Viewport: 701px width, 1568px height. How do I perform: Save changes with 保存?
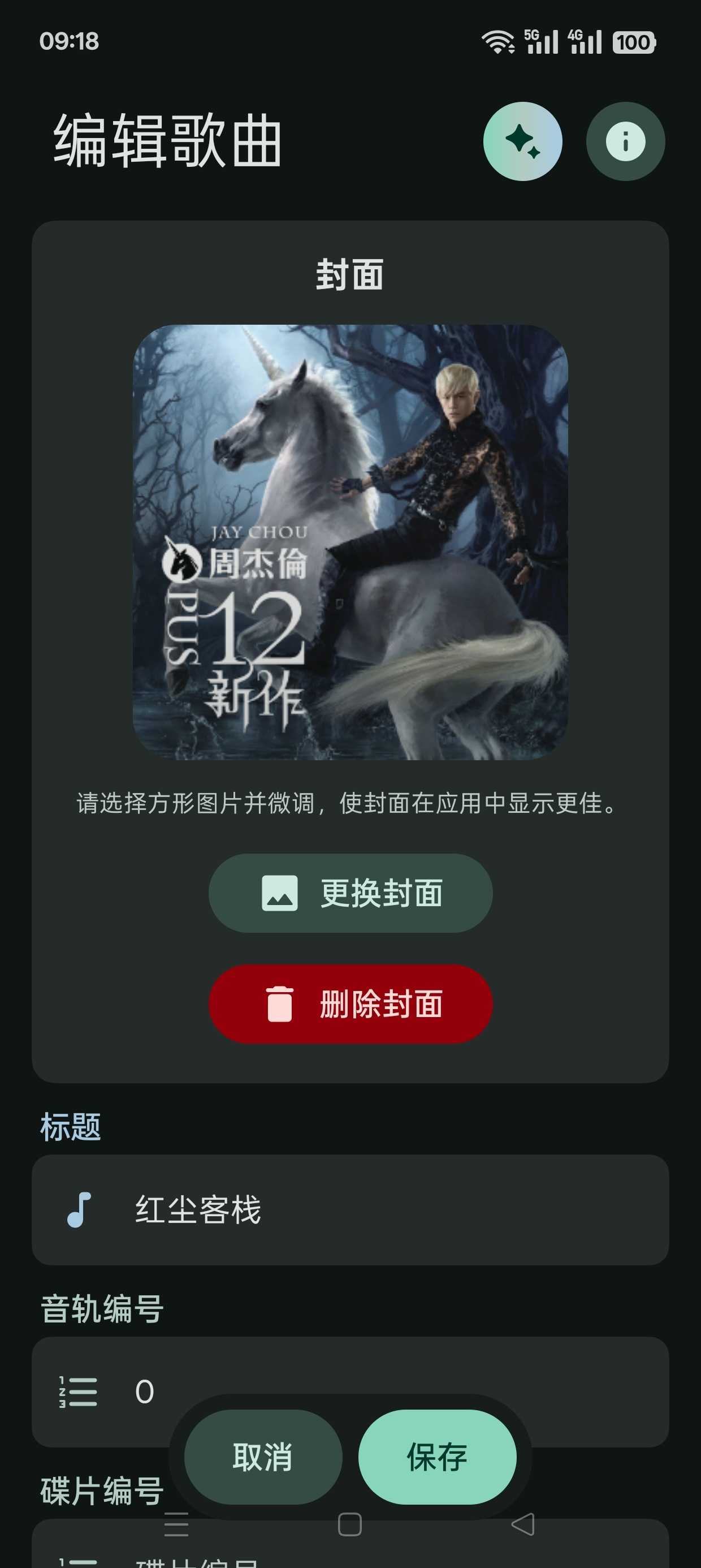click(437, 1457)
